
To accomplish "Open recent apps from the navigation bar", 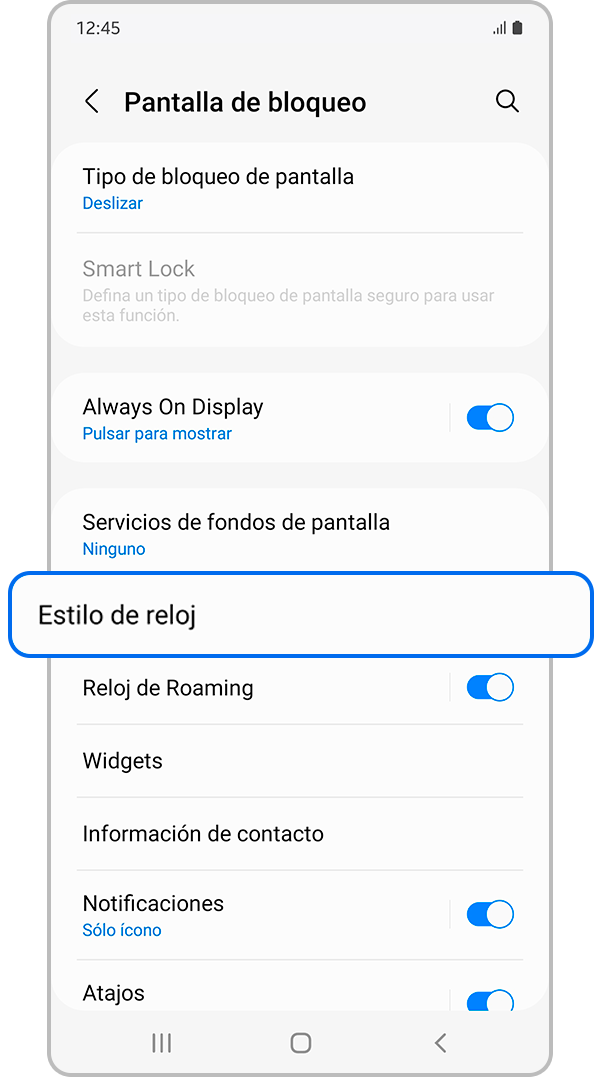I will pyautogui.click(x=161, y=1043).
